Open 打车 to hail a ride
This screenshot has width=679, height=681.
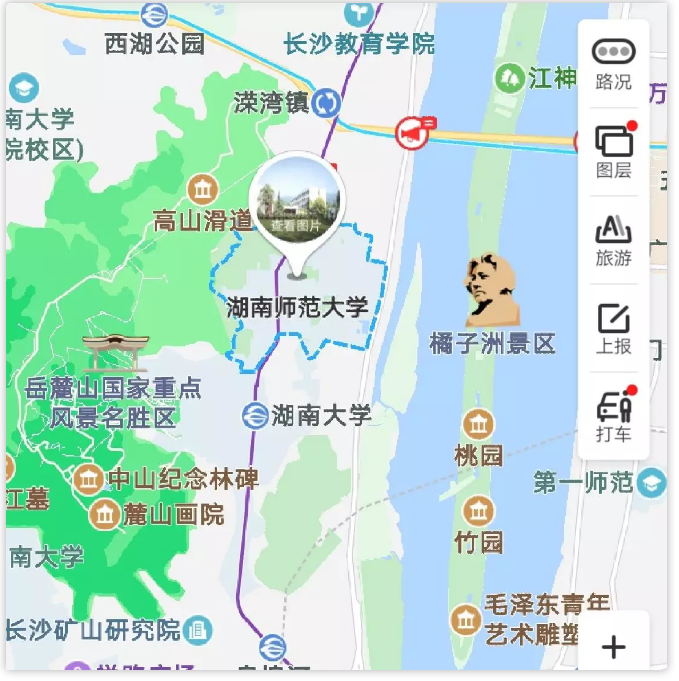tap(613, 416)
